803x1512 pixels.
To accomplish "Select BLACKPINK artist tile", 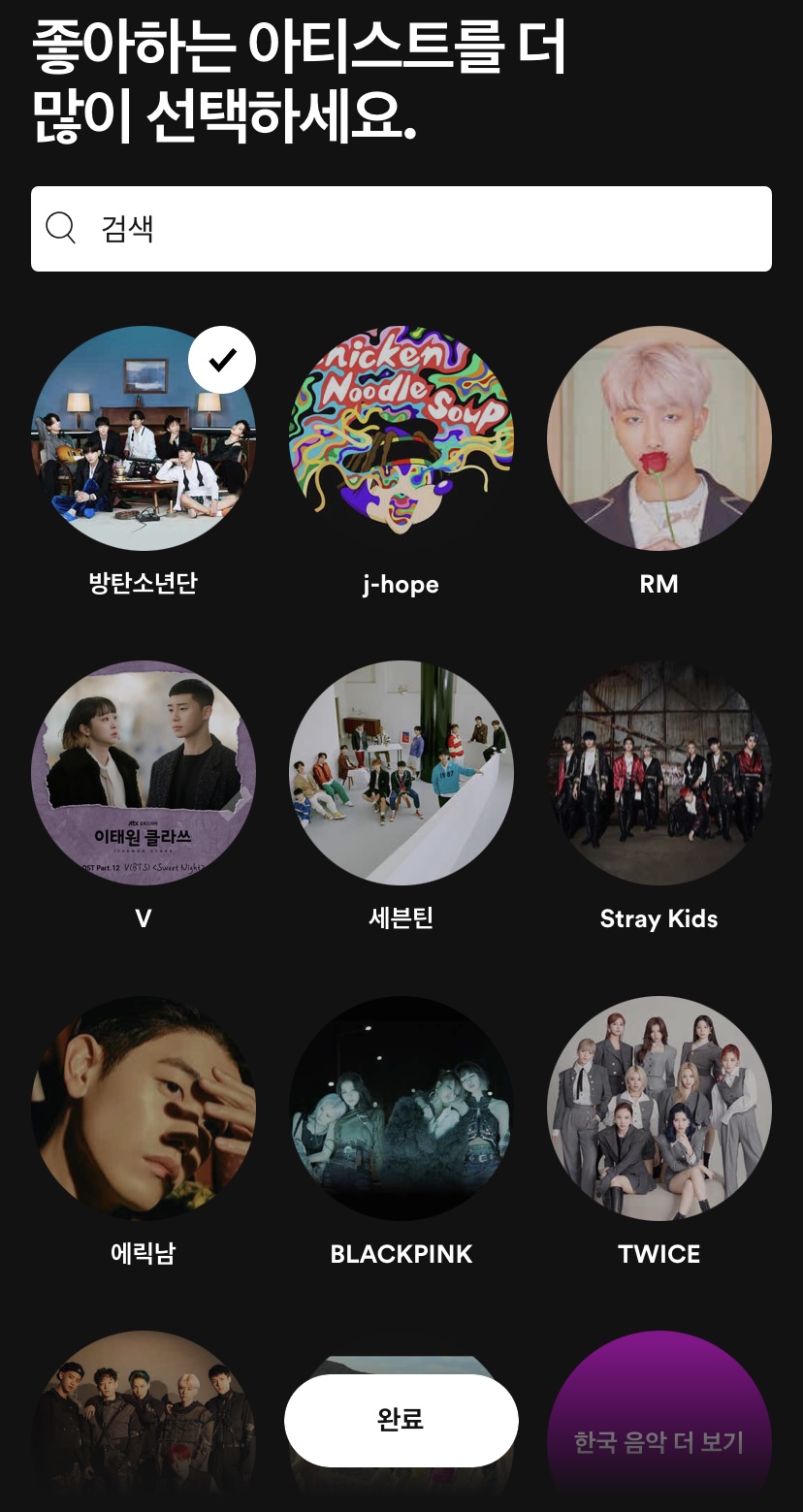I will coord(401,1108).
